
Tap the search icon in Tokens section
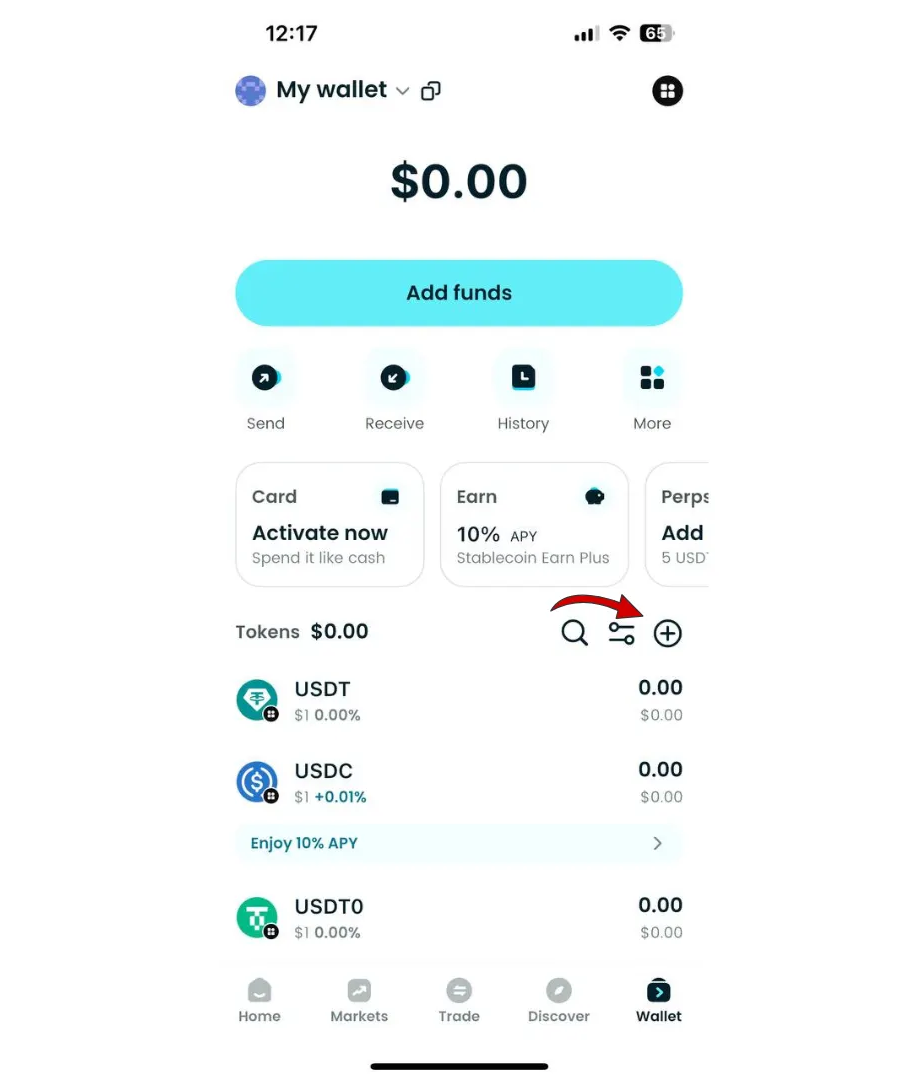pos(574,632)
